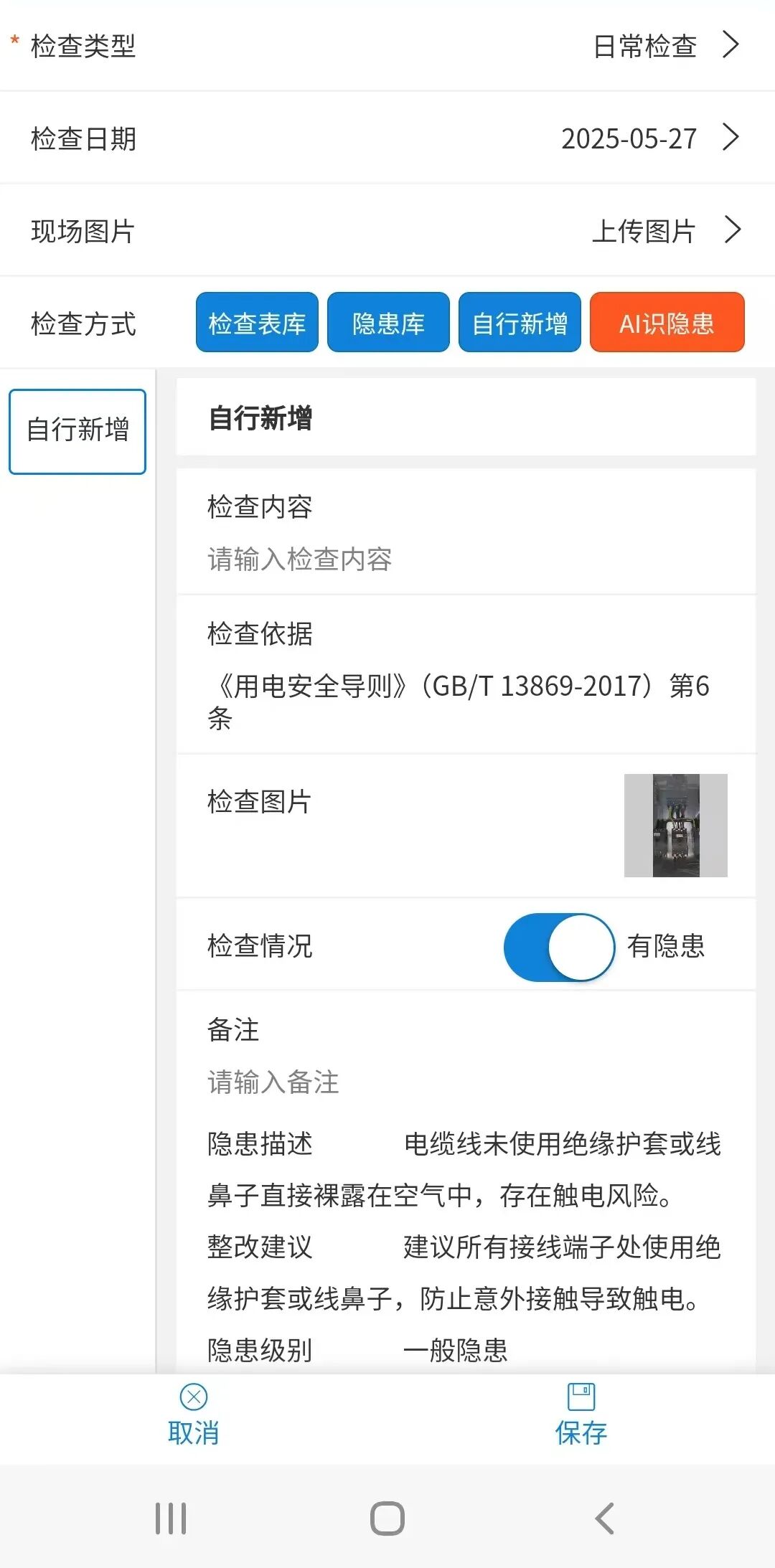The image size is (775, 1568).
Task: Tap the floppy disk save icon
Action: pyautogui.click(x=581, y=1395)
